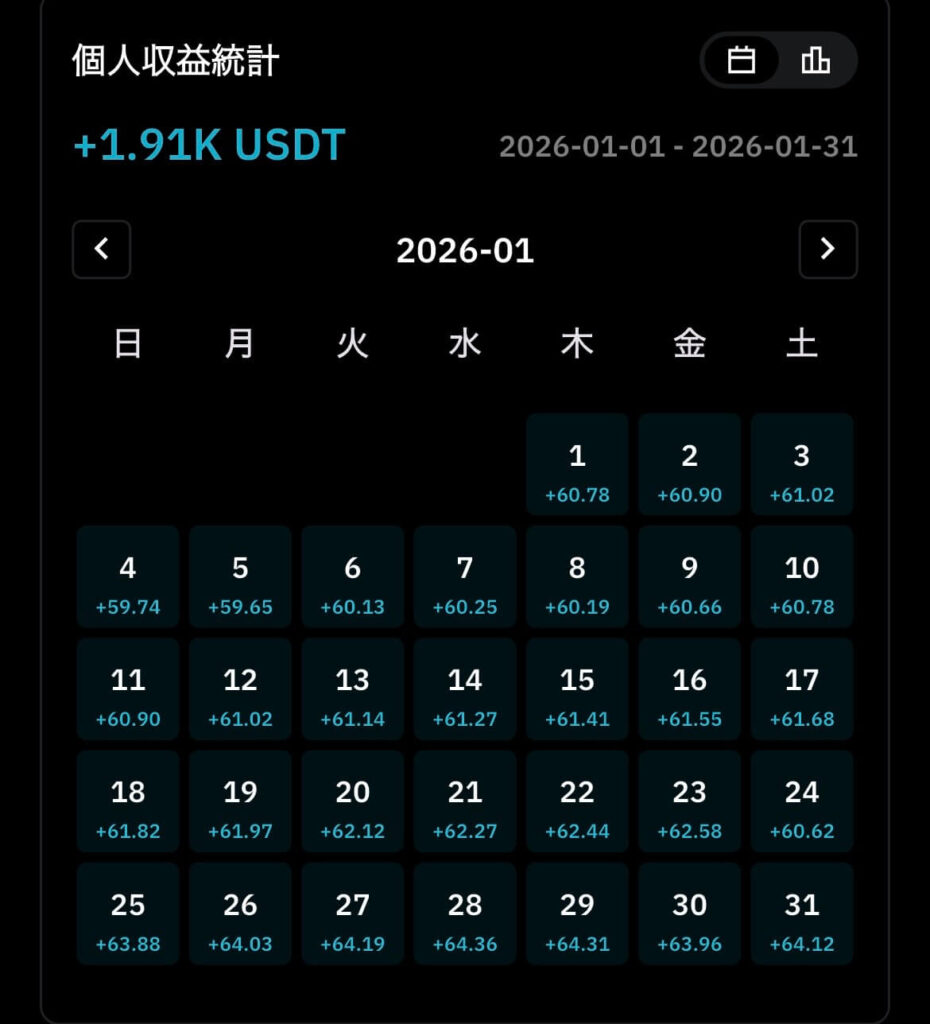Click January 10 earnings cell

pos(802,577)
